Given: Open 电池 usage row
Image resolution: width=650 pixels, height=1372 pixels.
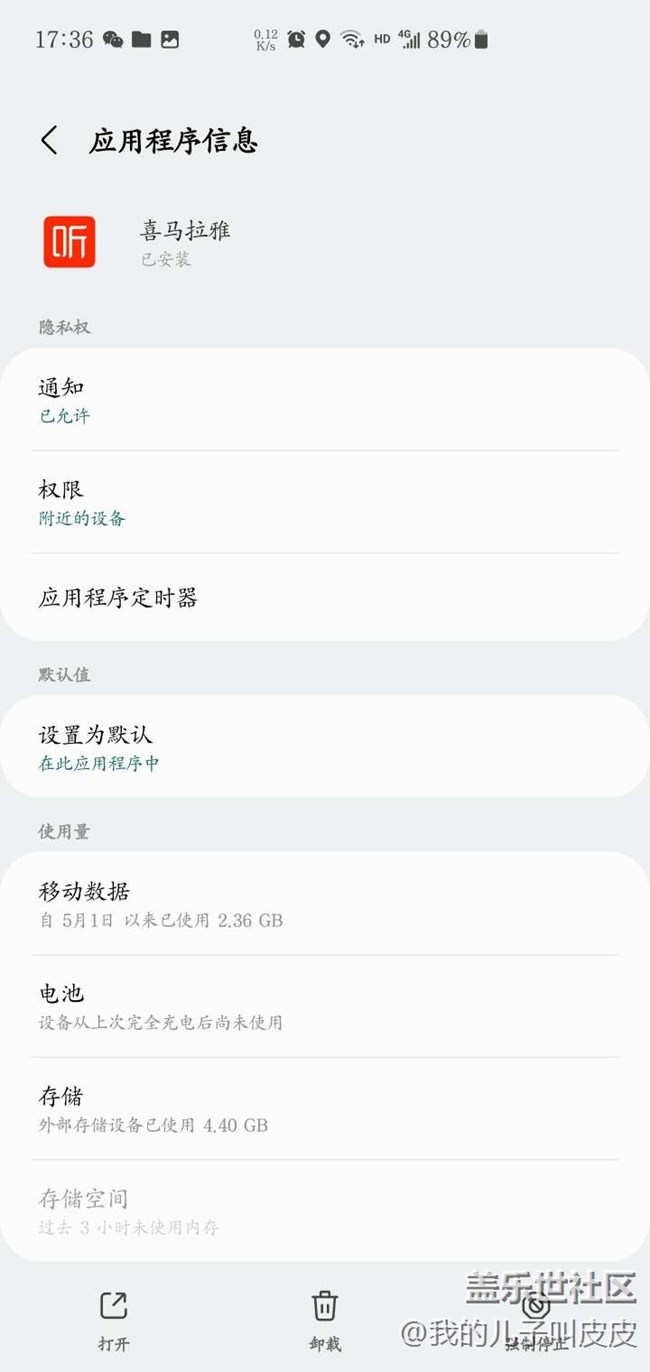Looking at the screenshot, I should coord(325,1006).
